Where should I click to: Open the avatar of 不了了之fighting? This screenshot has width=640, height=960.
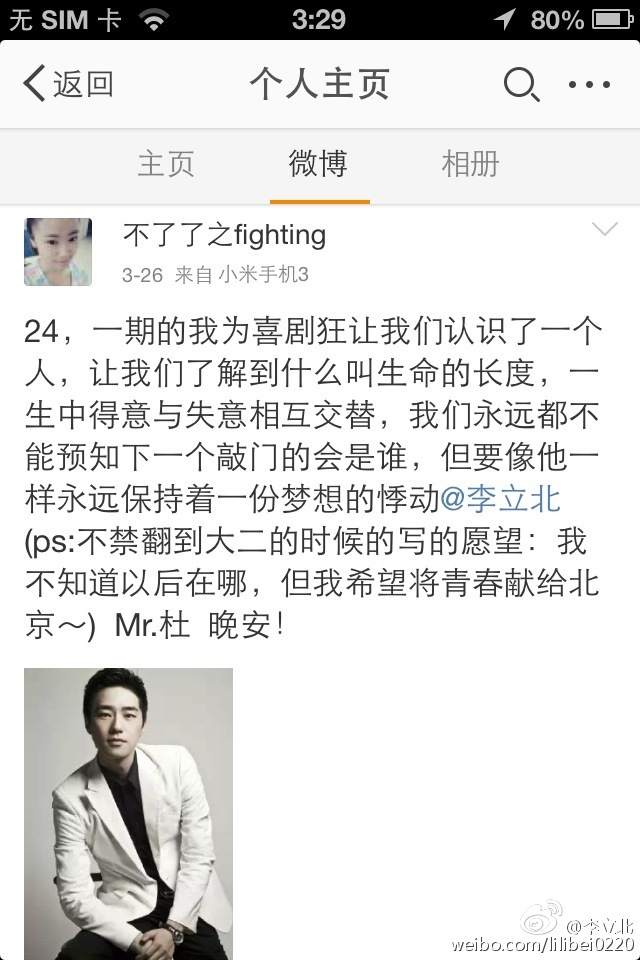(58, 252)
